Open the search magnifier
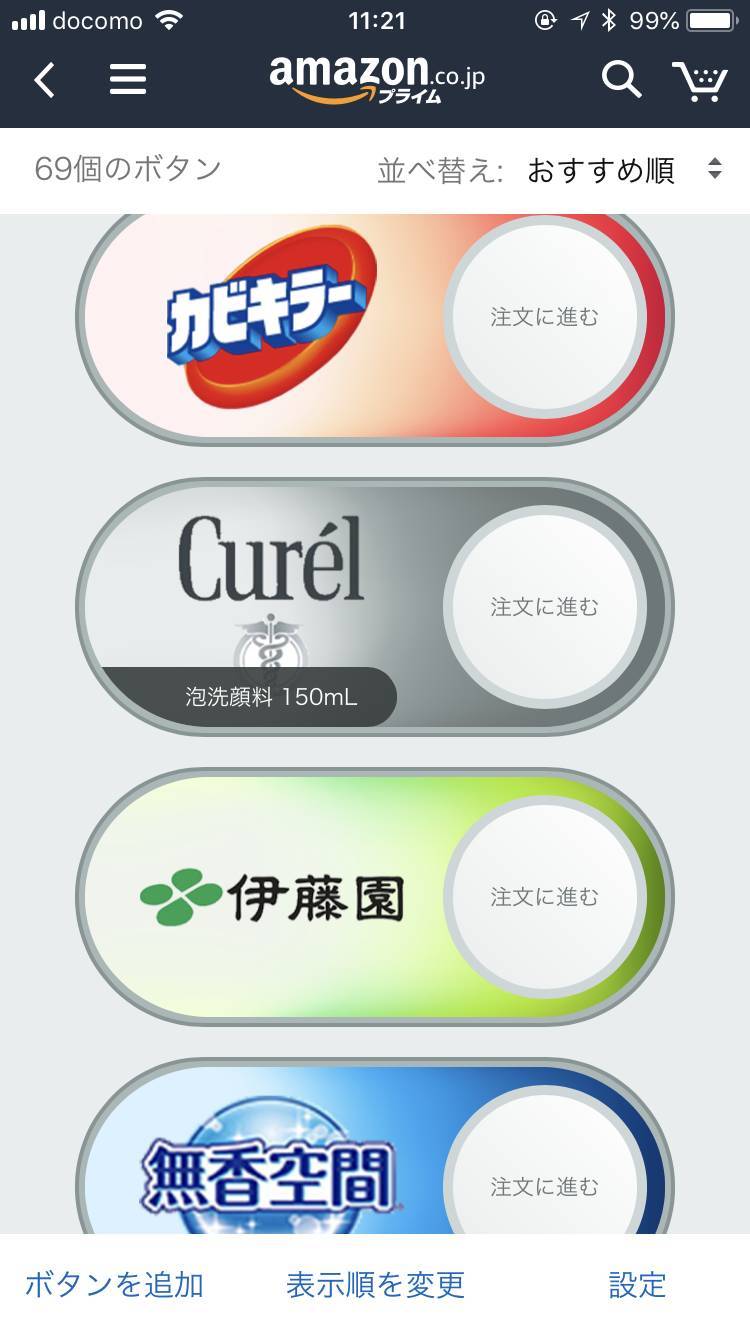The height and width of the screenshot is (1334, 750). click(621, 80)
